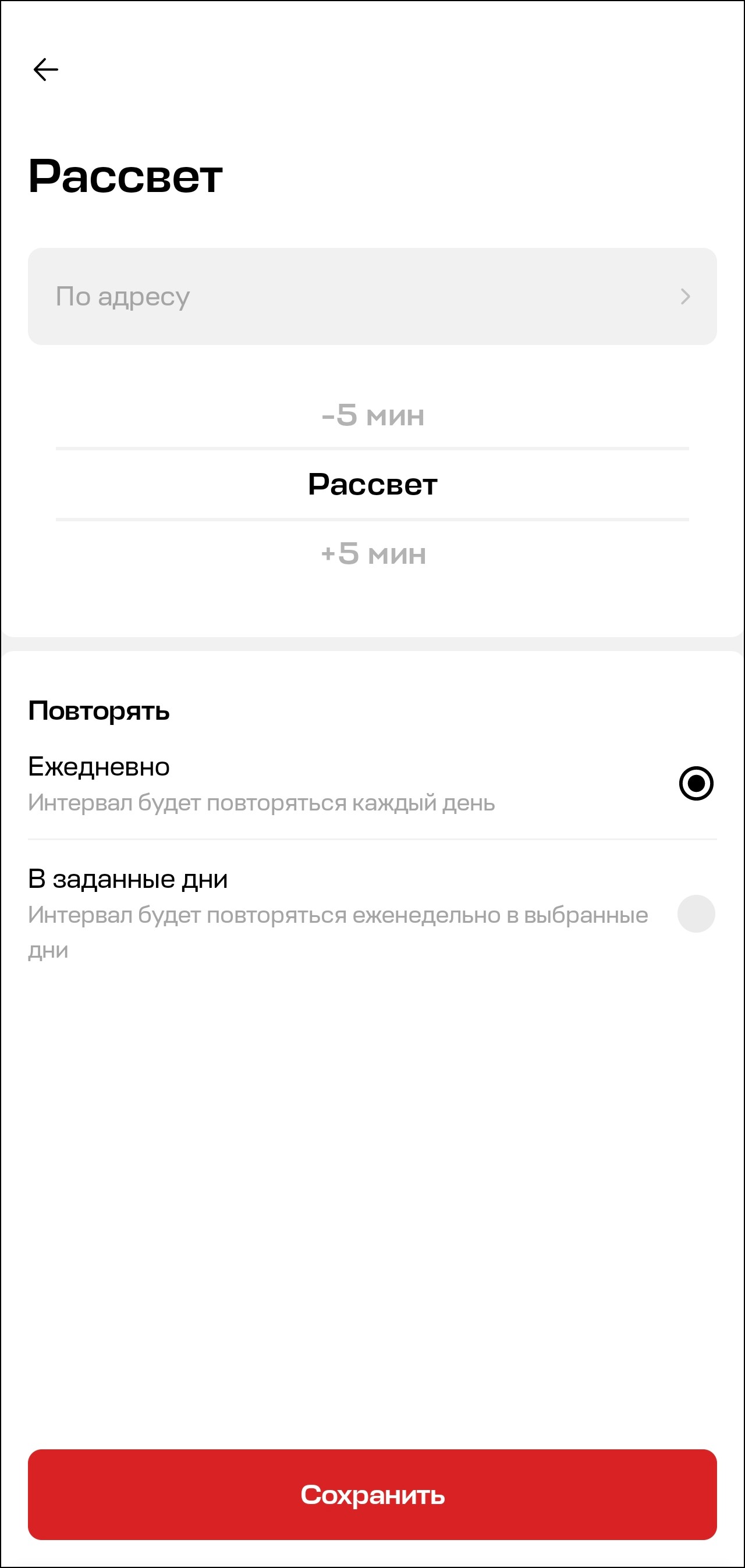Select the 'Ежедневно' repeat option
745x1568 pixels.
[x=696, y=783]
